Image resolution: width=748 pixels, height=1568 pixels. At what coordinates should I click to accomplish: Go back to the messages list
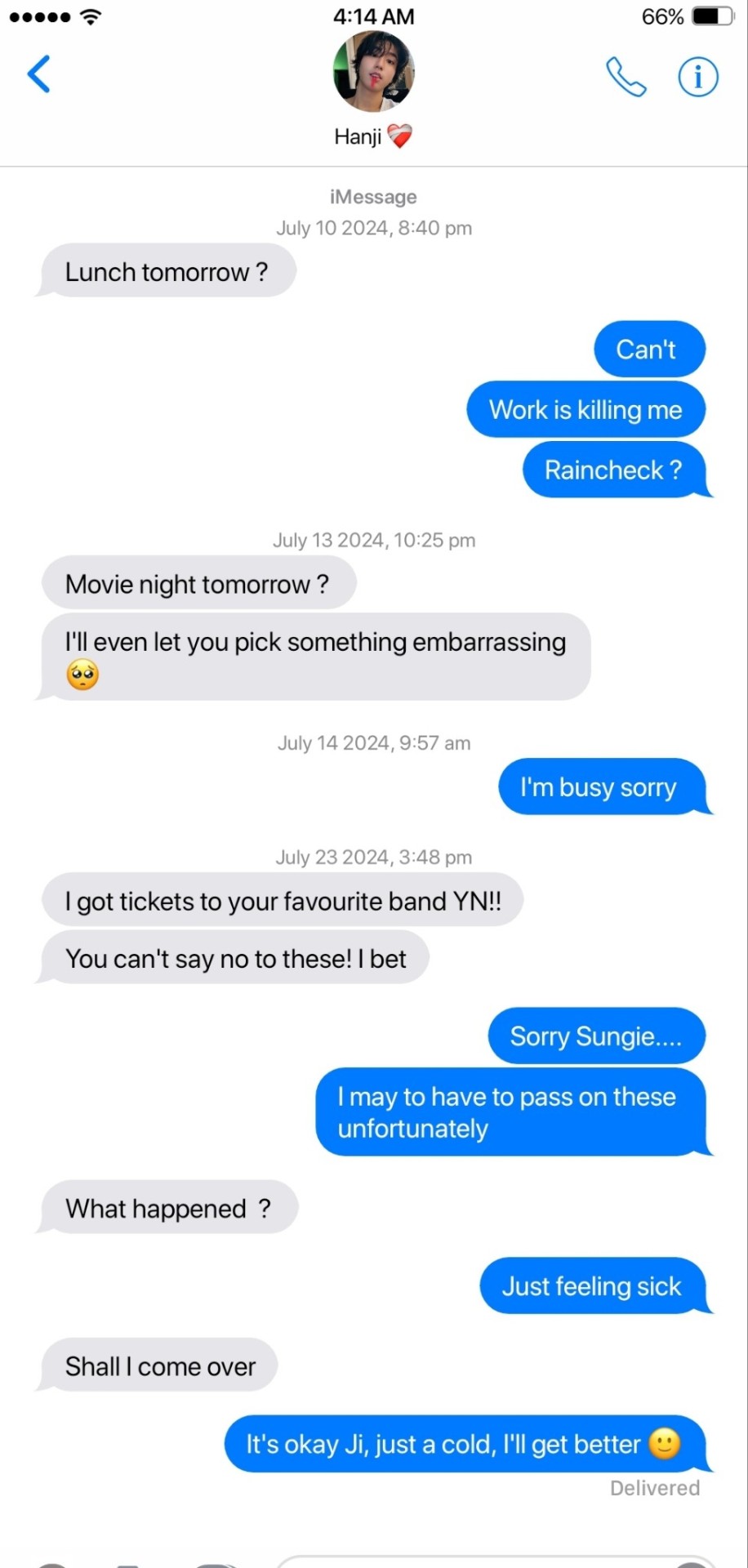click(x=39, y=74)
